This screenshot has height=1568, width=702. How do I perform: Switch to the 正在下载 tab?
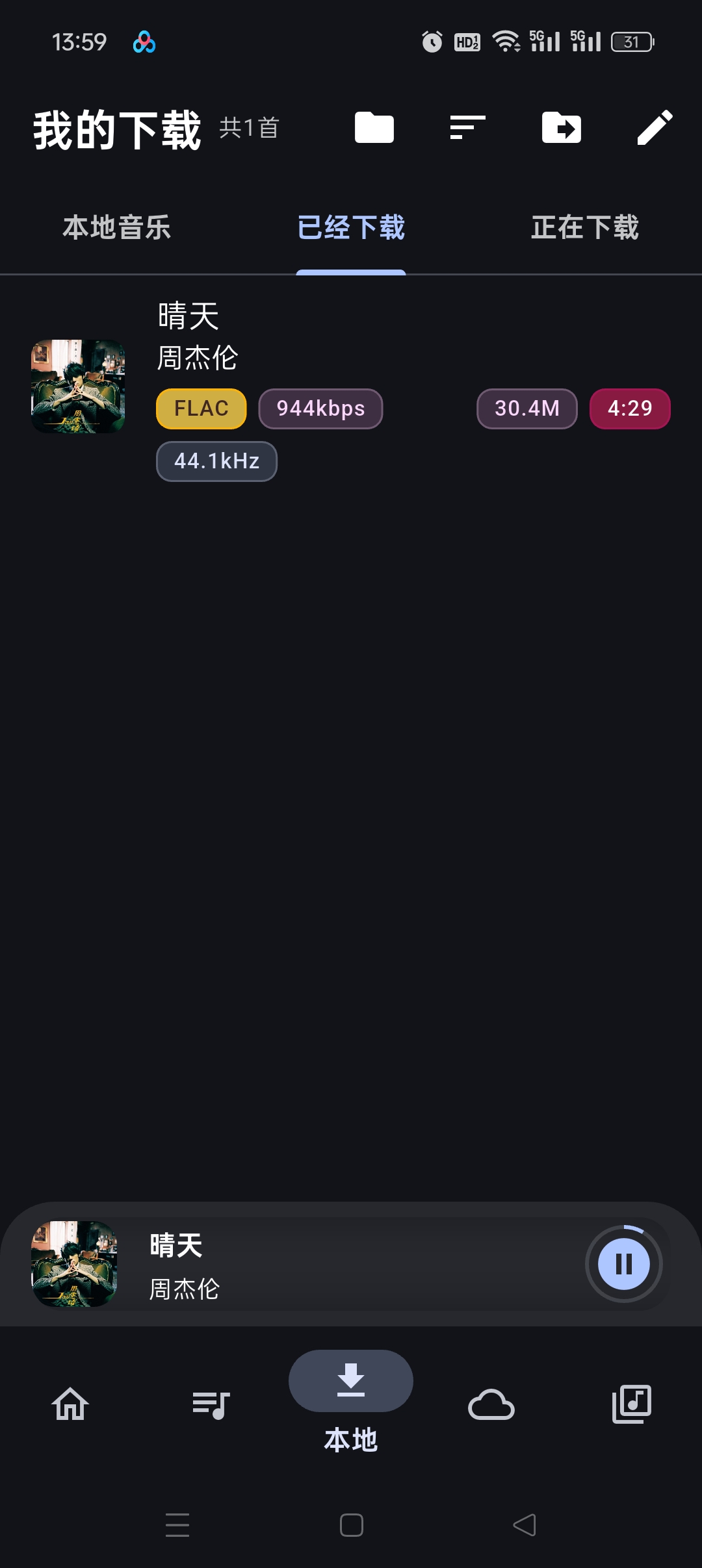(x=585, y=227)
